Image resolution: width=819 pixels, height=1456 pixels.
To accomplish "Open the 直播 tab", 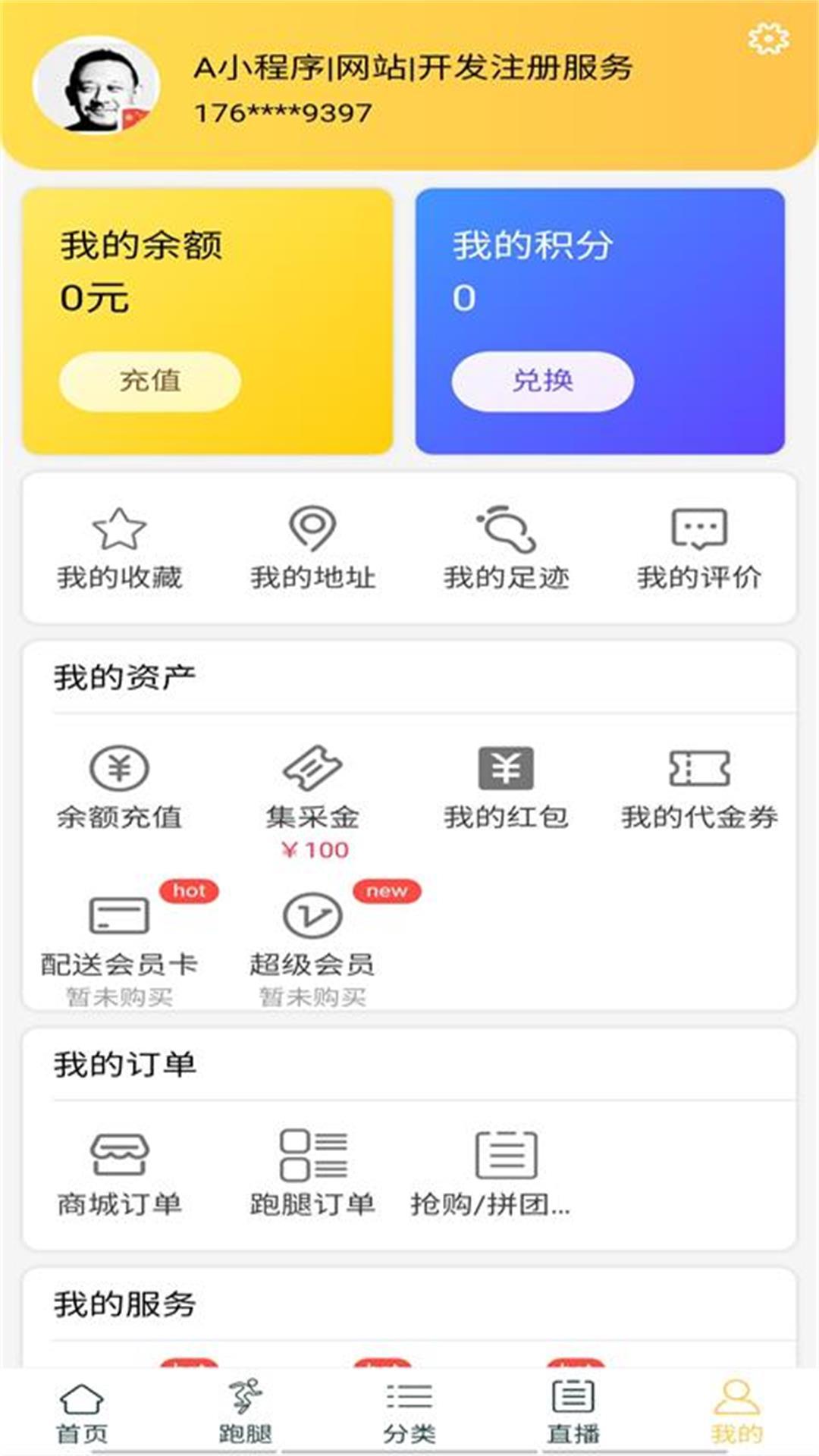I will [x=573, y=1412].
